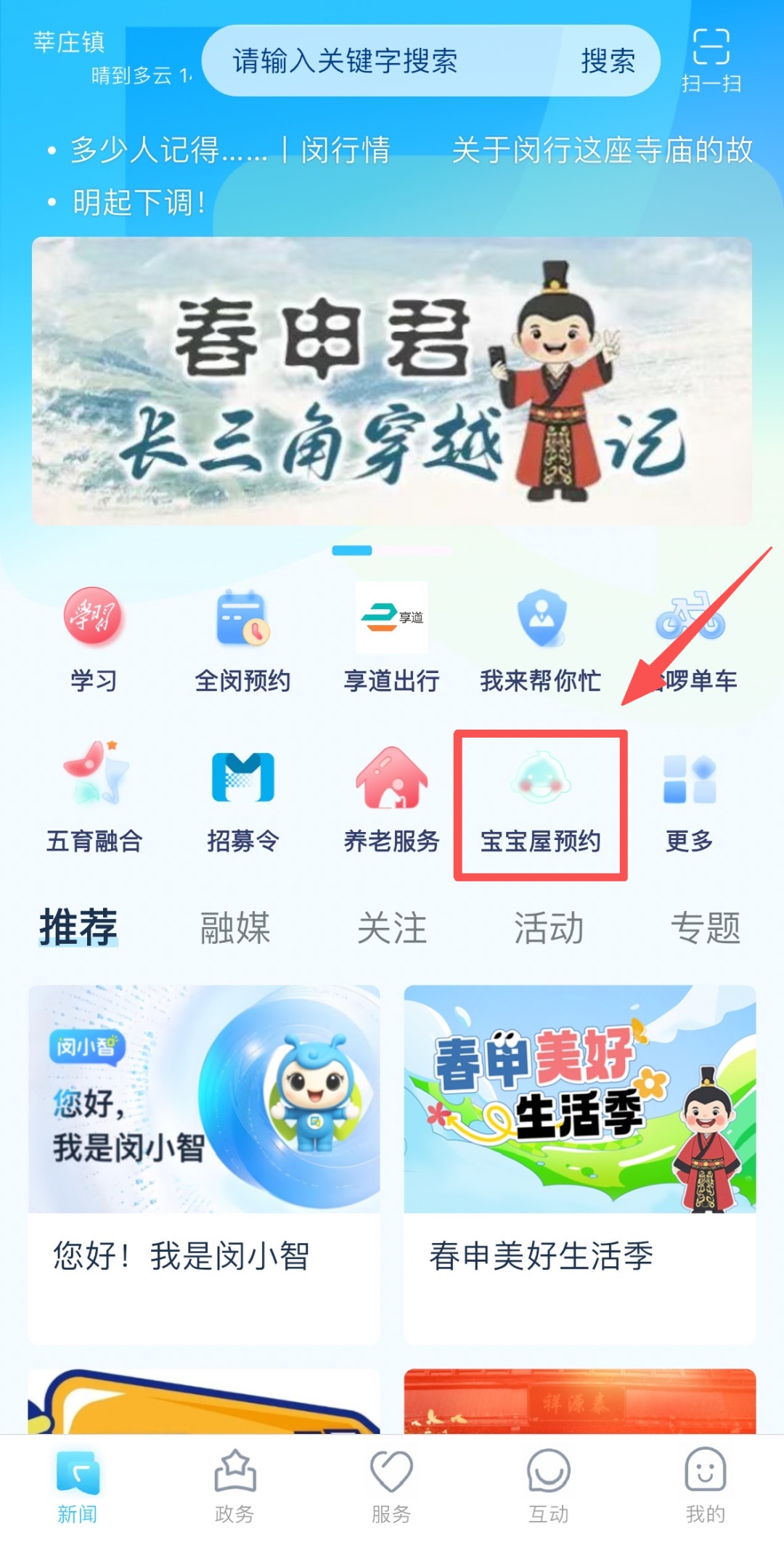Open the 春申君长三角穿越记 banner

[392, 381]
